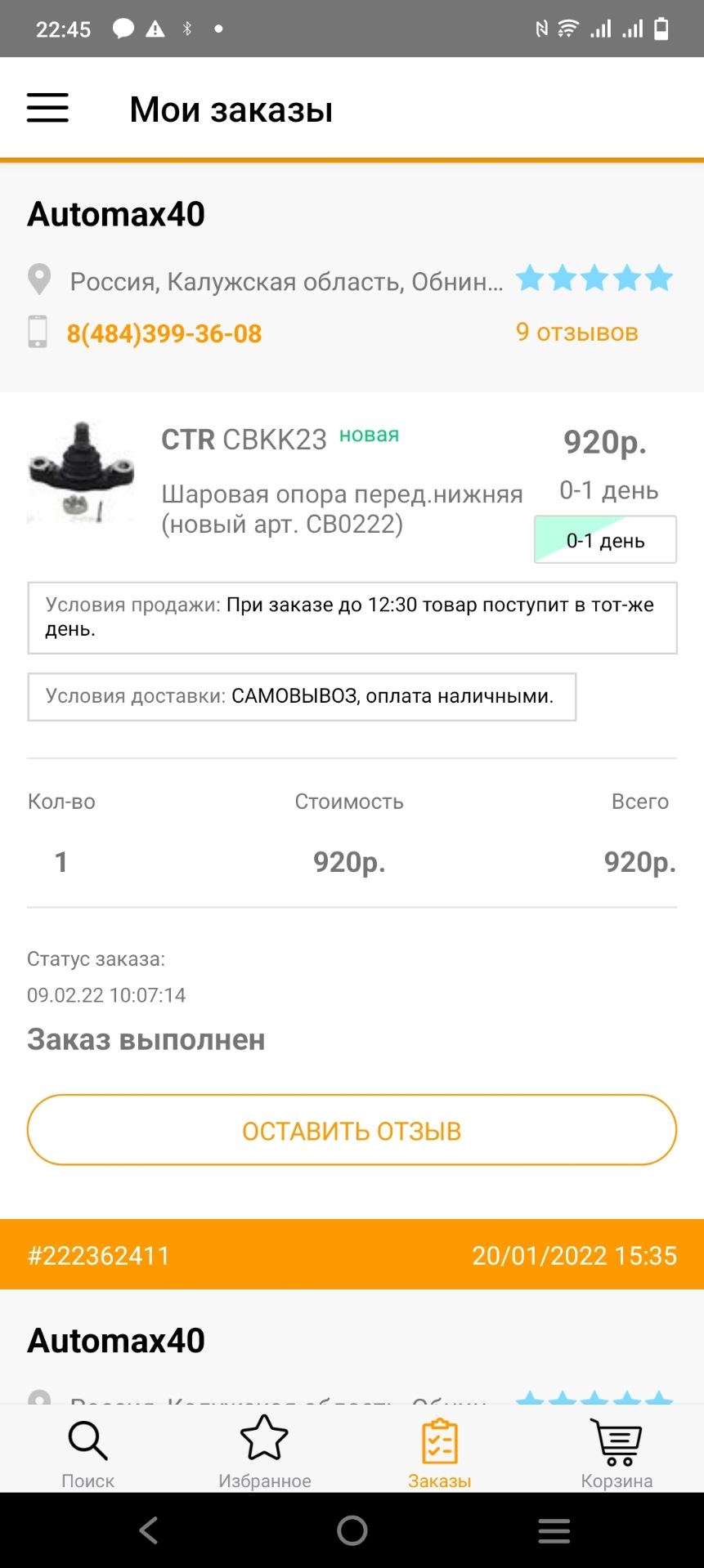Open the hamburger navigation menu
The width and height of the screenshot is (704, 1568).
(47, 108)
